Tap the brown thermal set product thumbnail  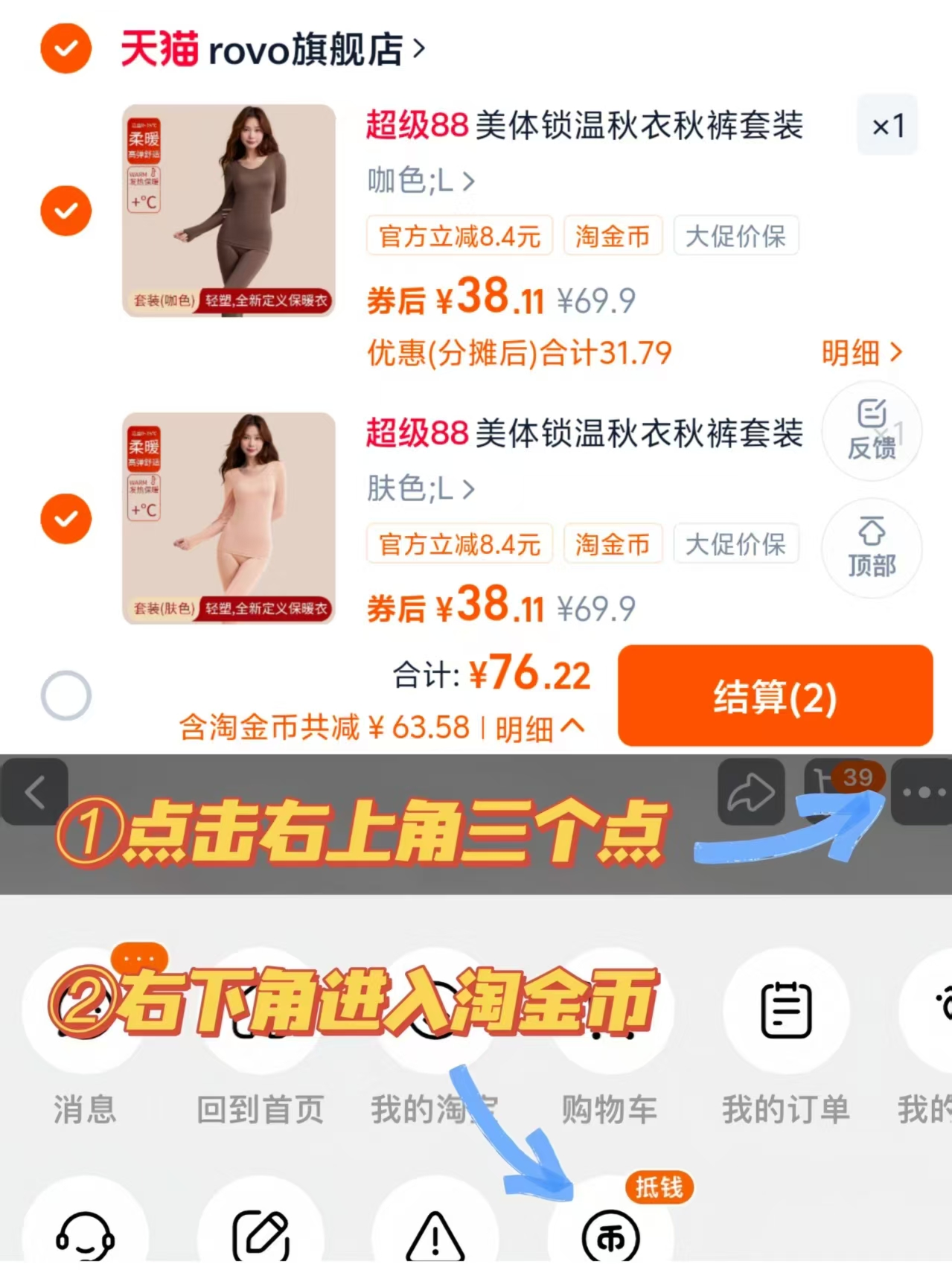tap(229, 211)
